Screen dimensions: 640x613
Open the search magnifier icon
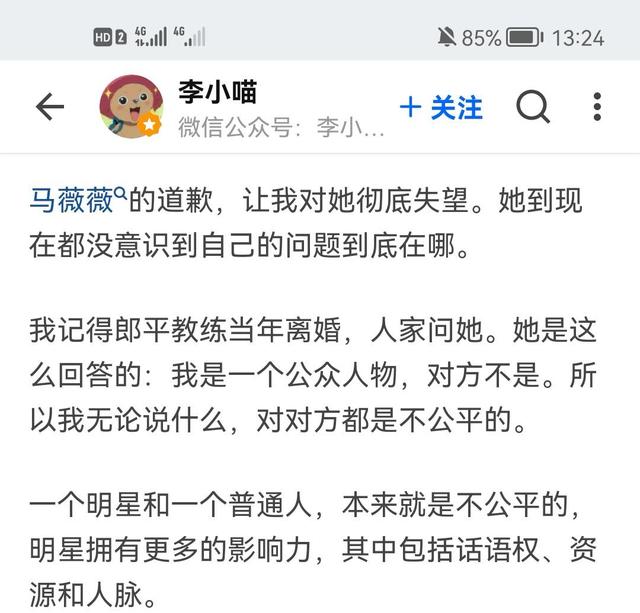click(x=533, y=107)
